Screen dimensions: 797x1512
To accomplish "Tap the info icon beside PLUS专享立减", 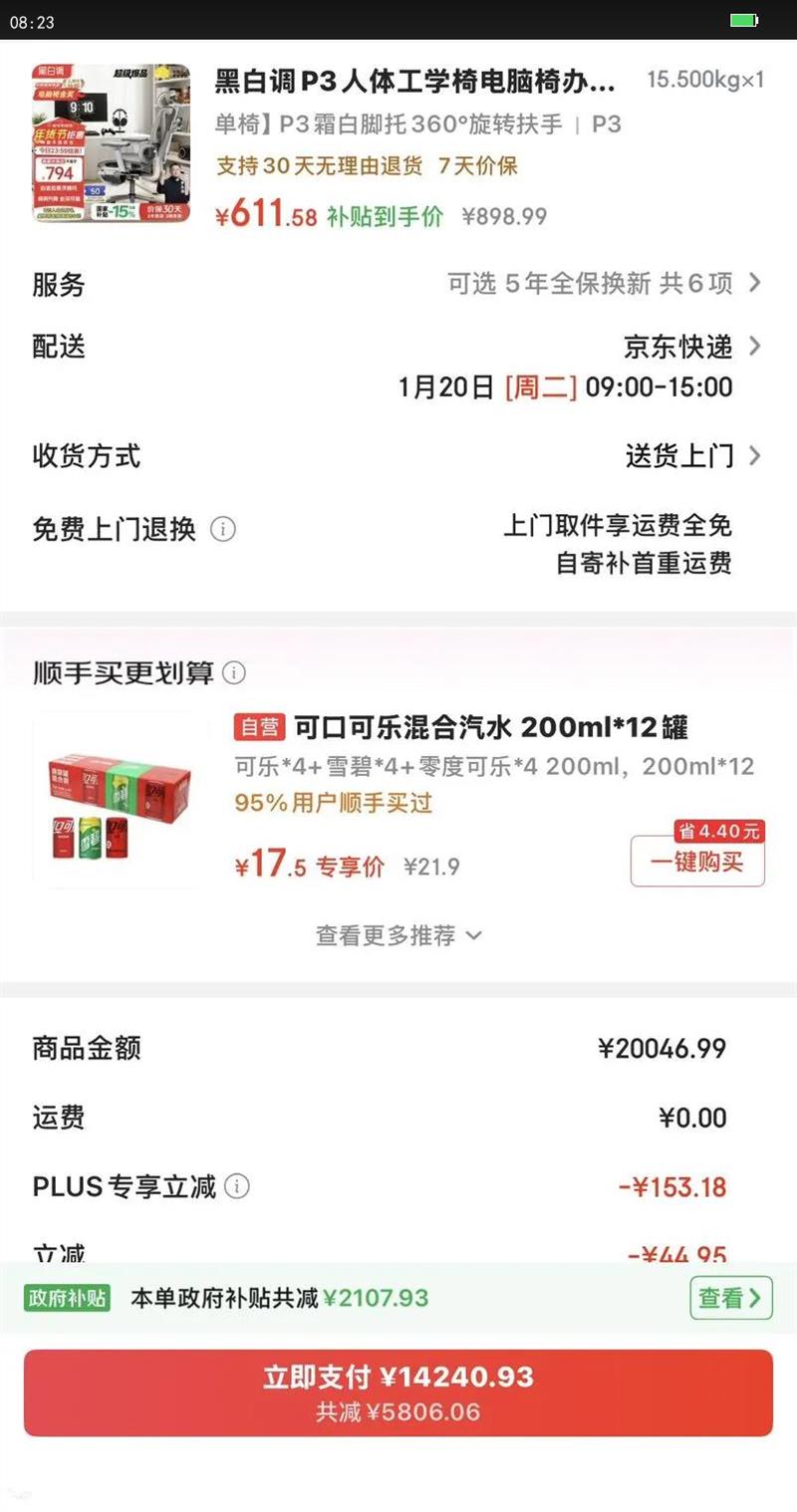I will [237, 1187].
